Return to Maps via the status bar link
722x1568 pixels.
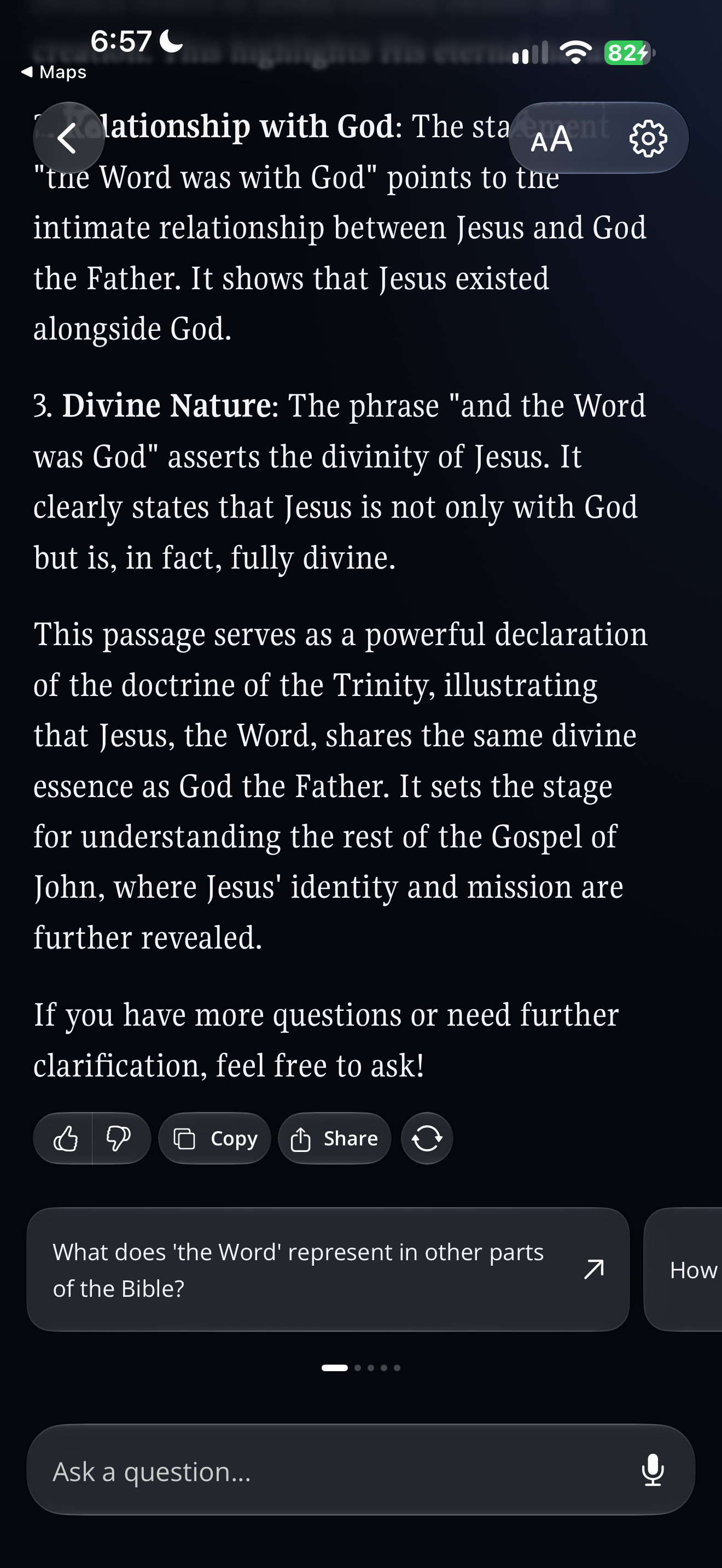point(54,72)
